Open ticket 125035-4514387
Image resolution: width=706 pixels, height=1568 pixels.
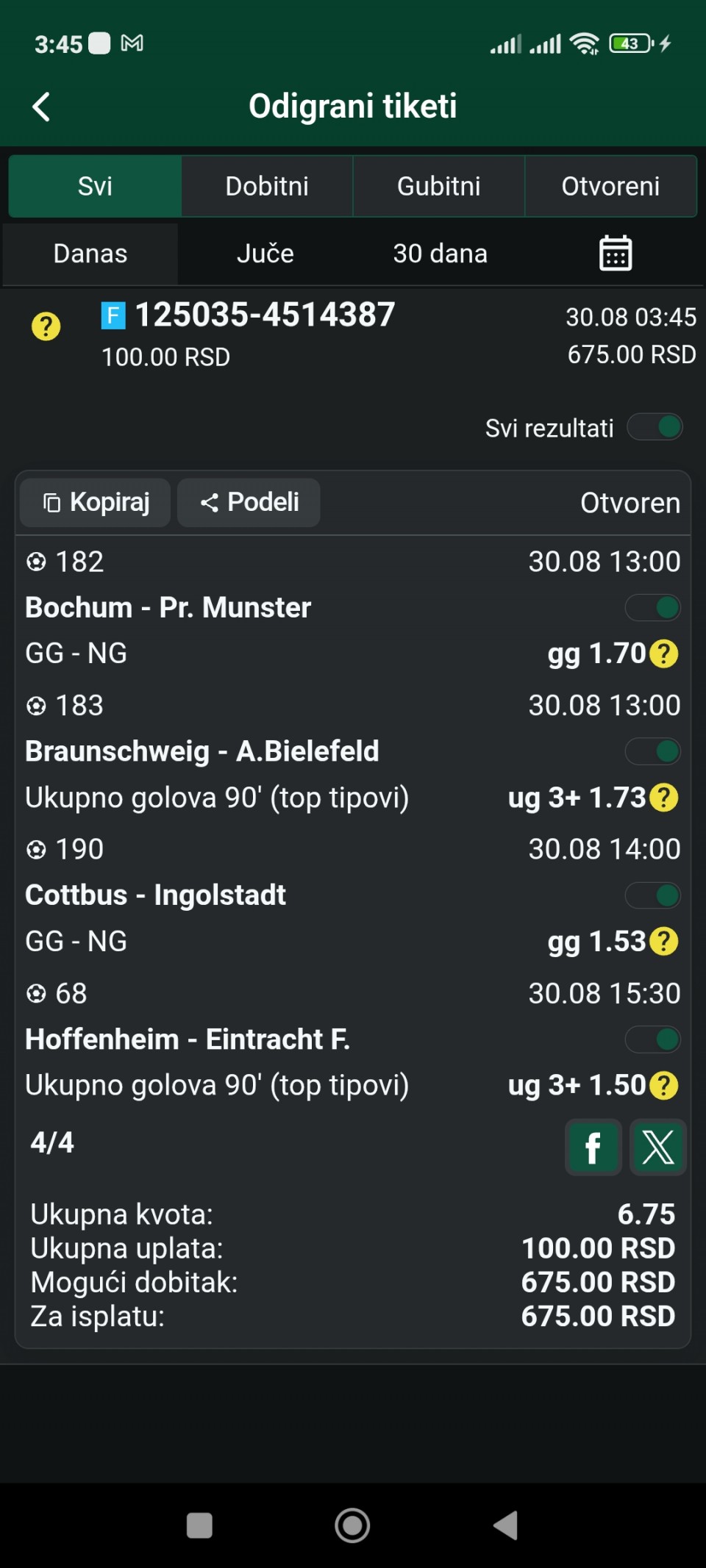coord(265,315)
